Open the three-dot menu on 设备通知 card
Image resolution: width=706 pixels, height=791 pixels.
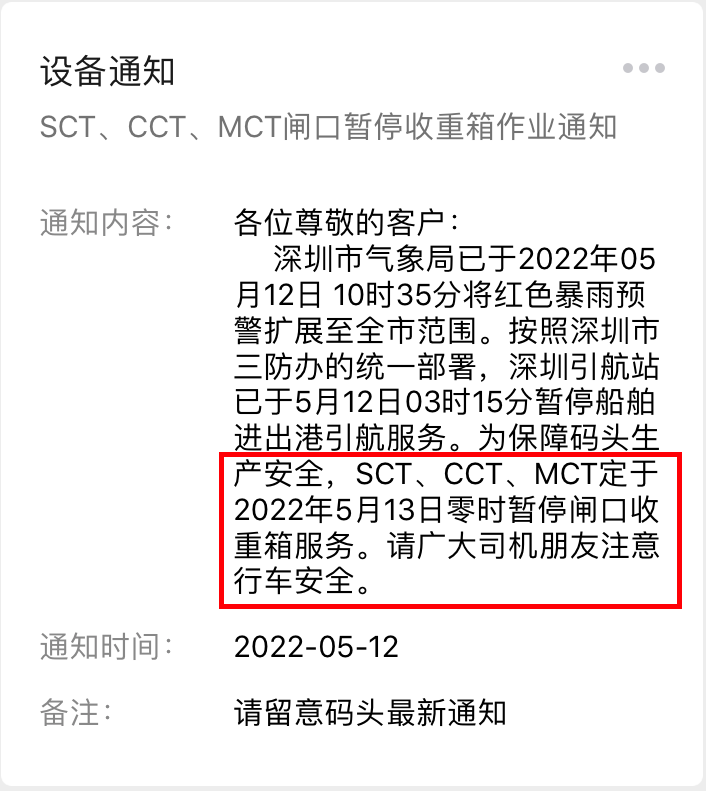click(x=643, y=69)
